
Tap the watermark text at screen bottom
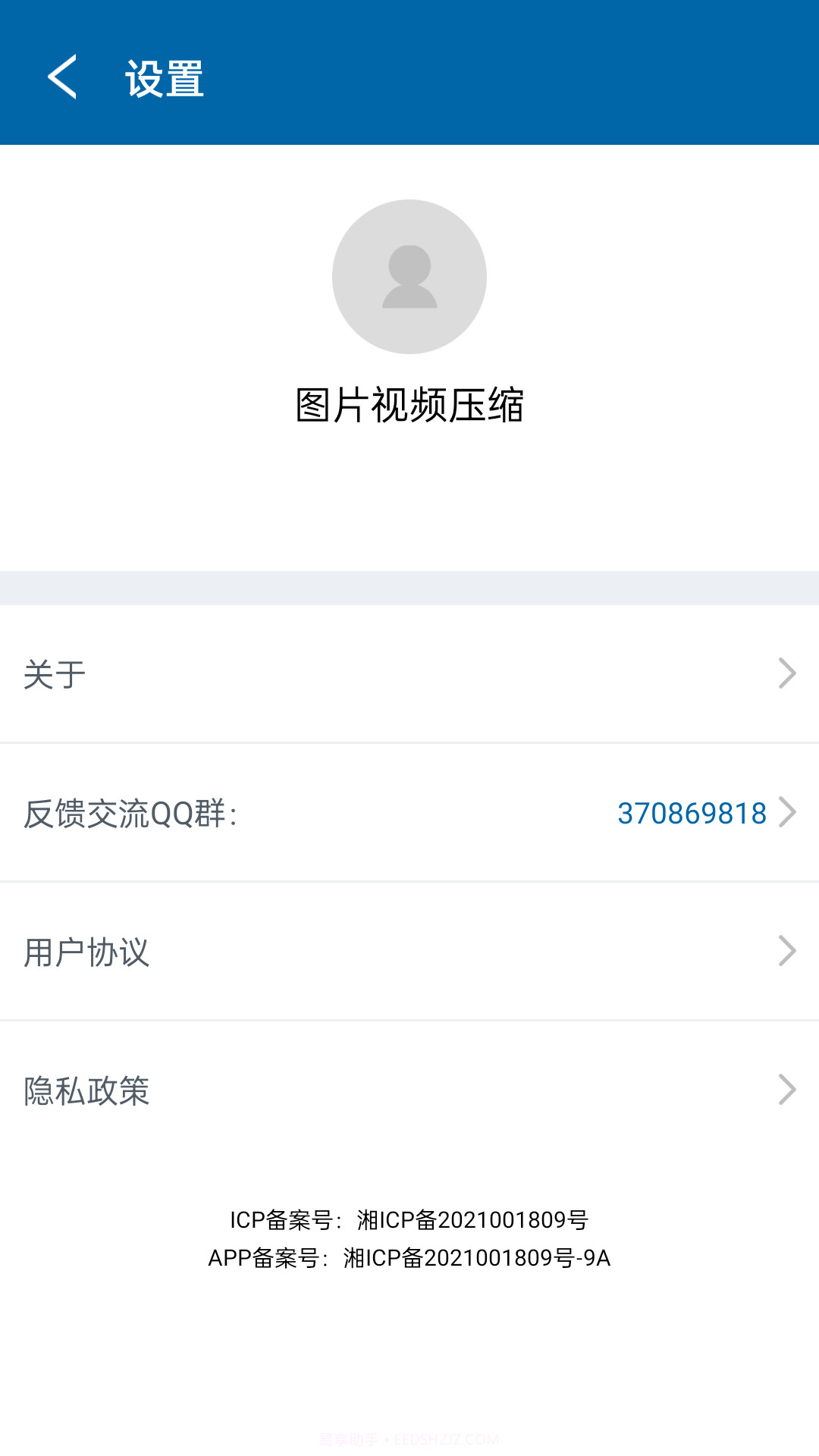[x=409, y=1439]
